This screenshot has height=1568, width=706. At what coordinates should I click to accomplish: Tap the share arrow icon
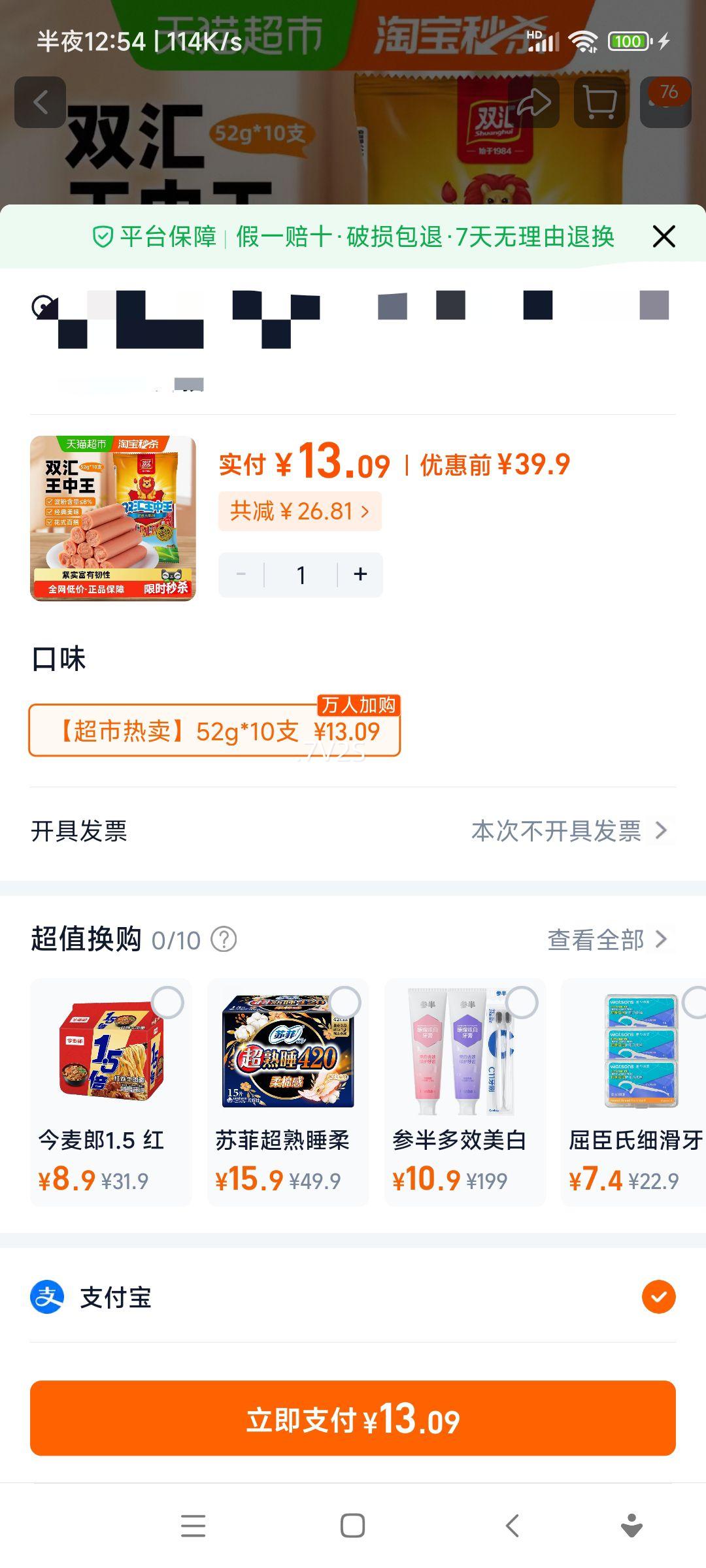tap(535, 101)
